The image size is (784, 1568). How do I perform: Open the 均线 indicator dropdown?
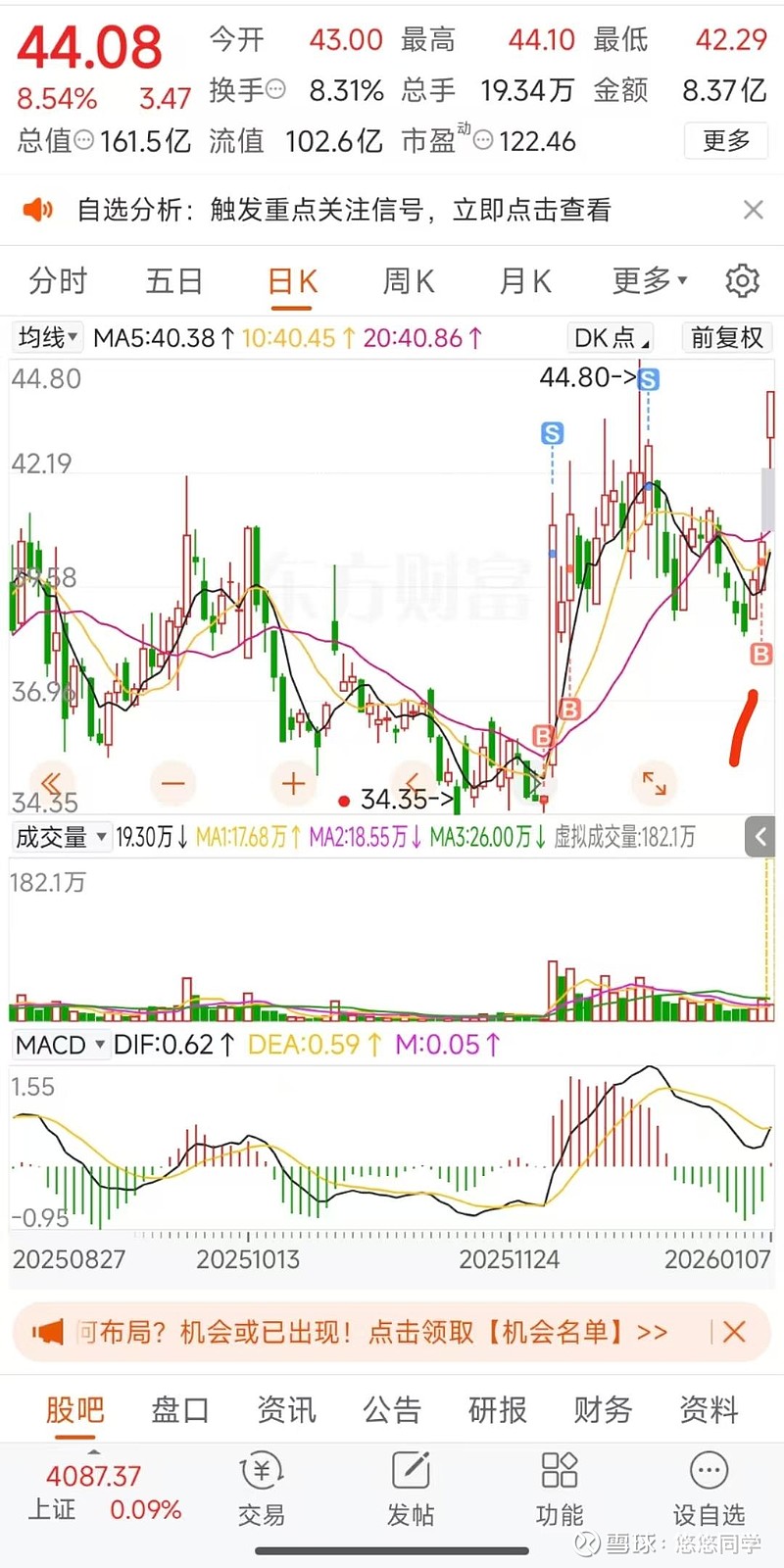47,338
